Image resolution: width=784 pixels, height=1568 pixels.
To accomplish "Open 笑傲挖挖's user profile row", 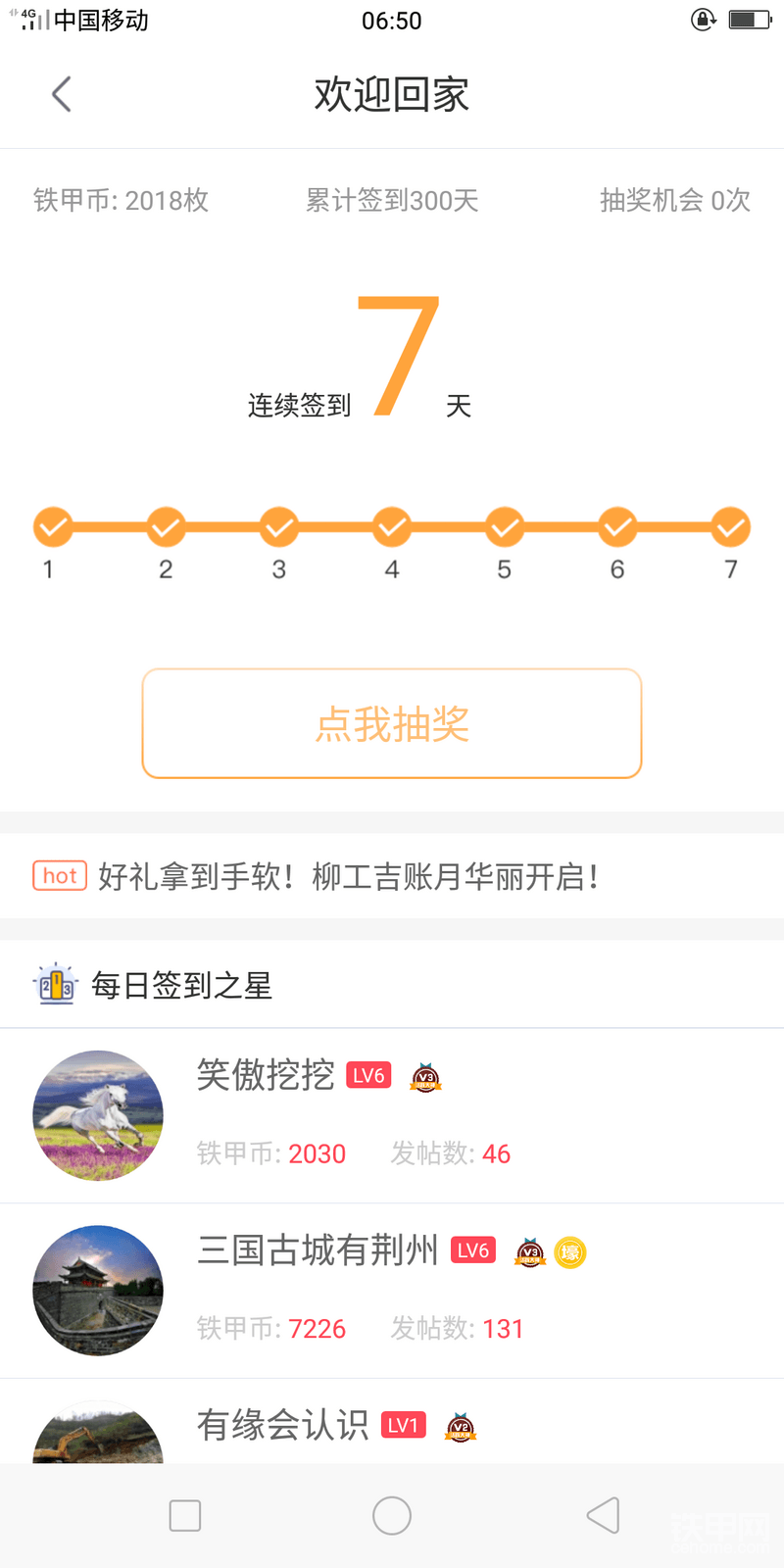I will coord(392,1115).
